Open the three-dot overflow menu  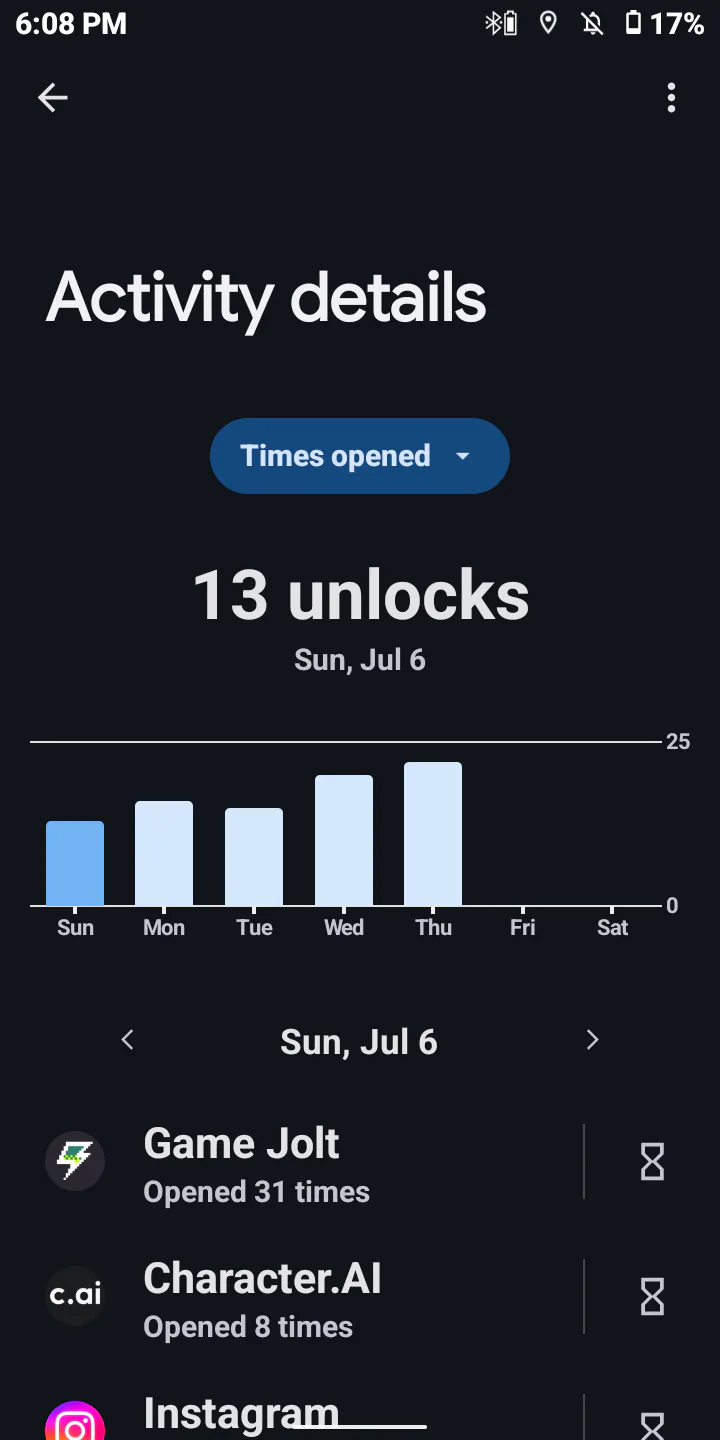[671, 97]
